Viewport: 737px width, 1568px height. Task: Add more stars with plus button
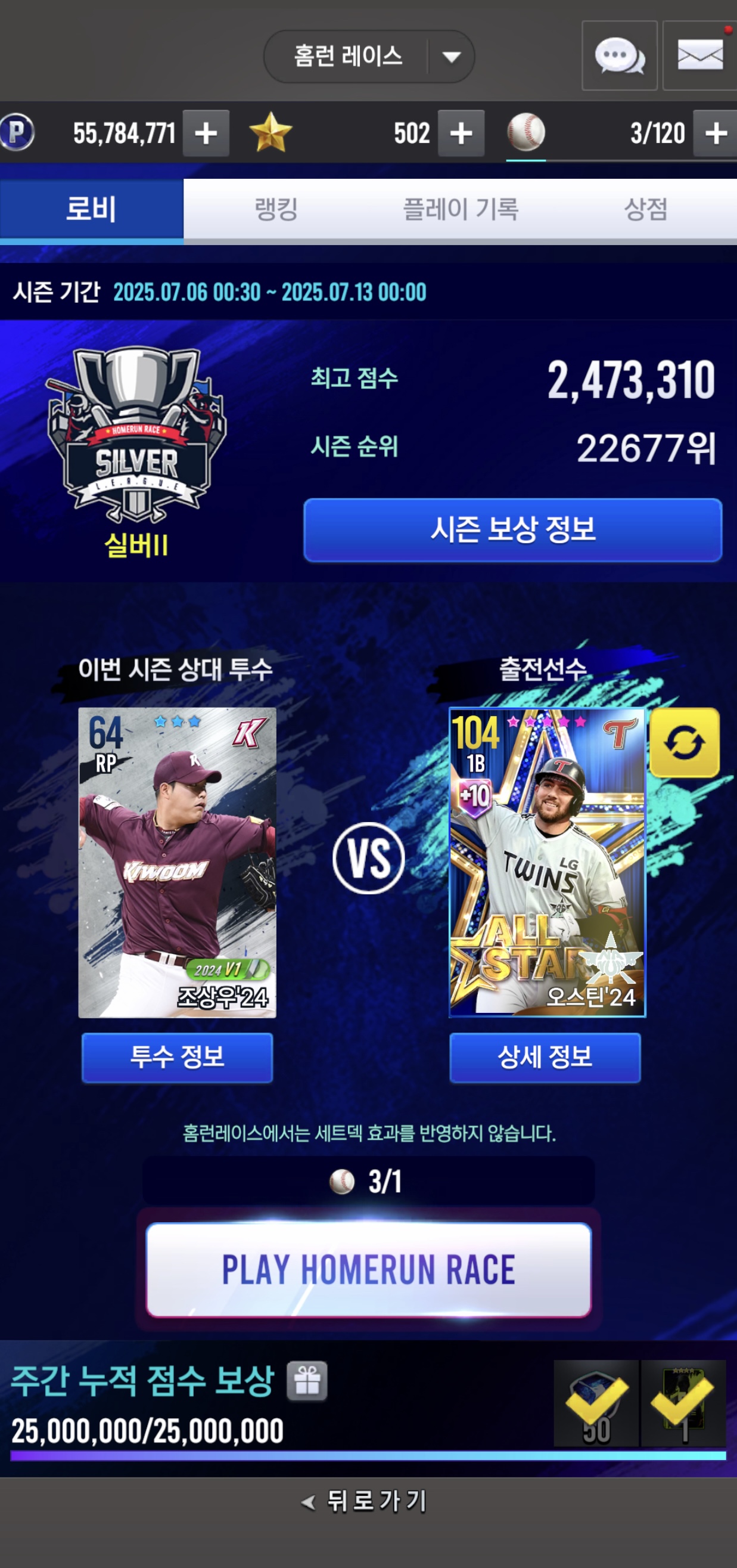point(461,134)
